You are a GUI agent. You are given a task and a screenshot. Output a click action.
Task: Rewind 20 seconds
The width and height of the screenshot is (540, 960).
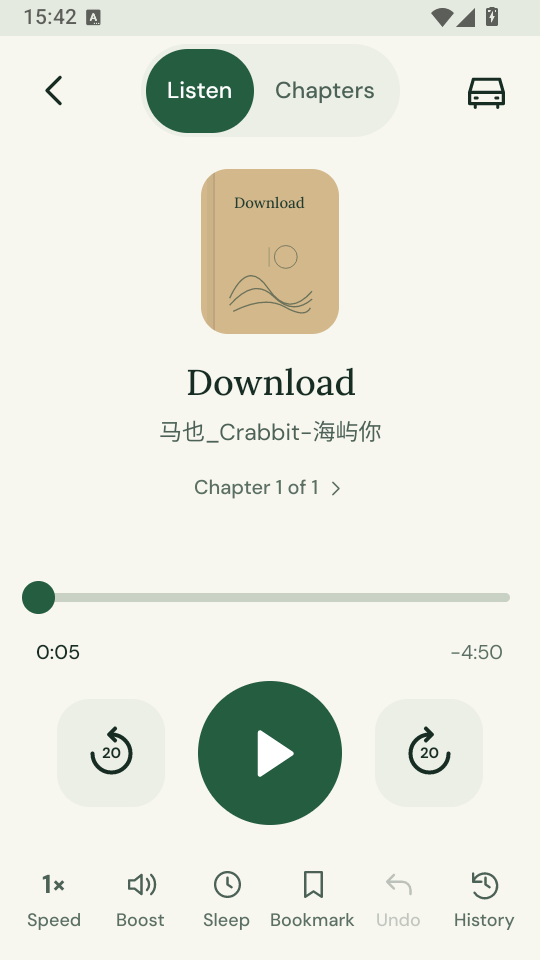pos(111,752)
